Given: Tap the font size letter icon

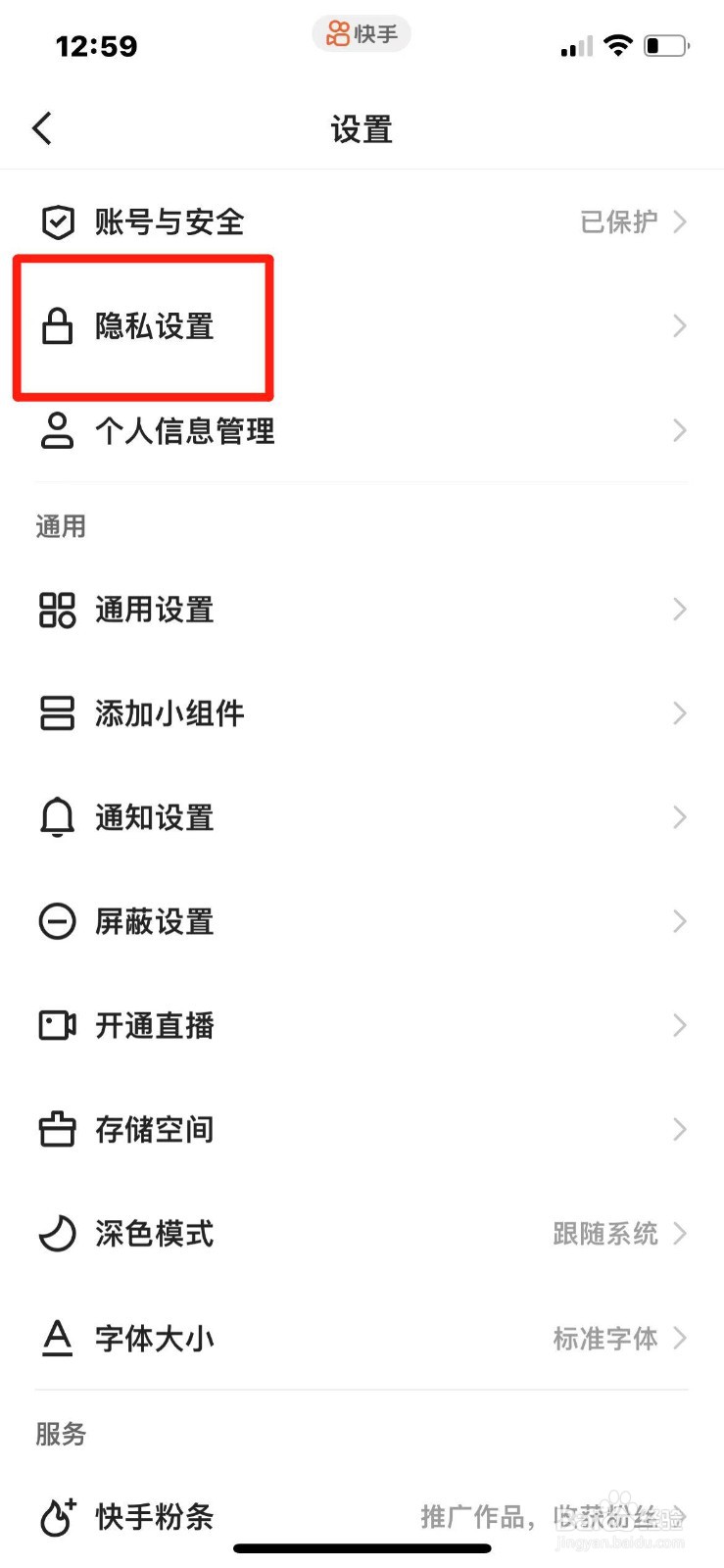Looking at the screenshot, I should point(57,1337).
